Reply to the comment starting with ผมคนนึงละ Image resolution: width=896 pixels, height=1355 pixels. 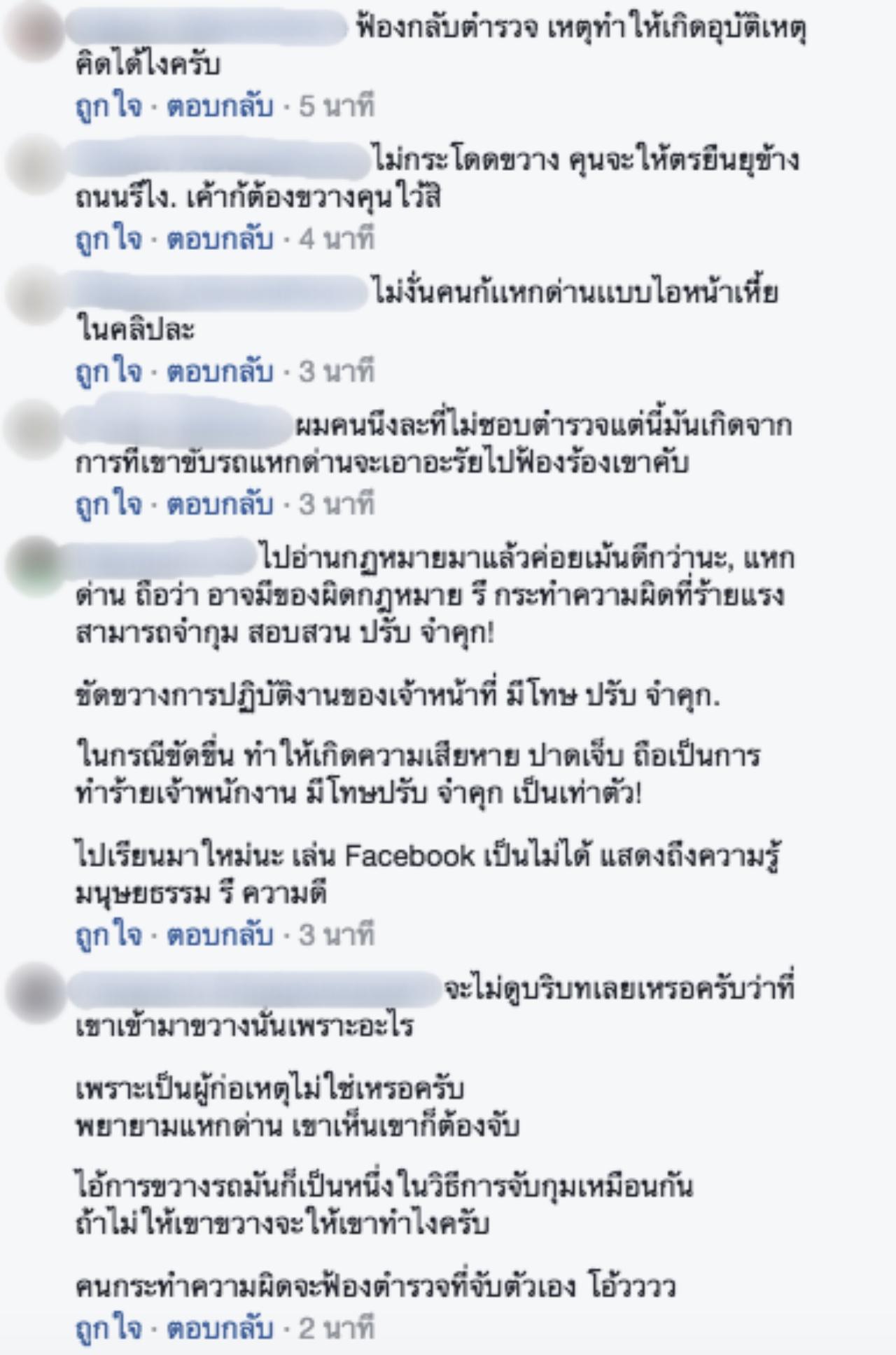pyautogui.click(x=219, y=504)
